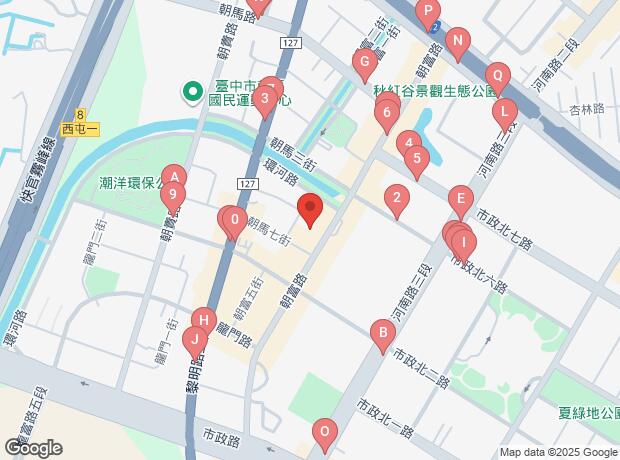This screenshot has width=620, height=460.
Task: Tap the marker labeled E
Action: click(x=460, y=197)
